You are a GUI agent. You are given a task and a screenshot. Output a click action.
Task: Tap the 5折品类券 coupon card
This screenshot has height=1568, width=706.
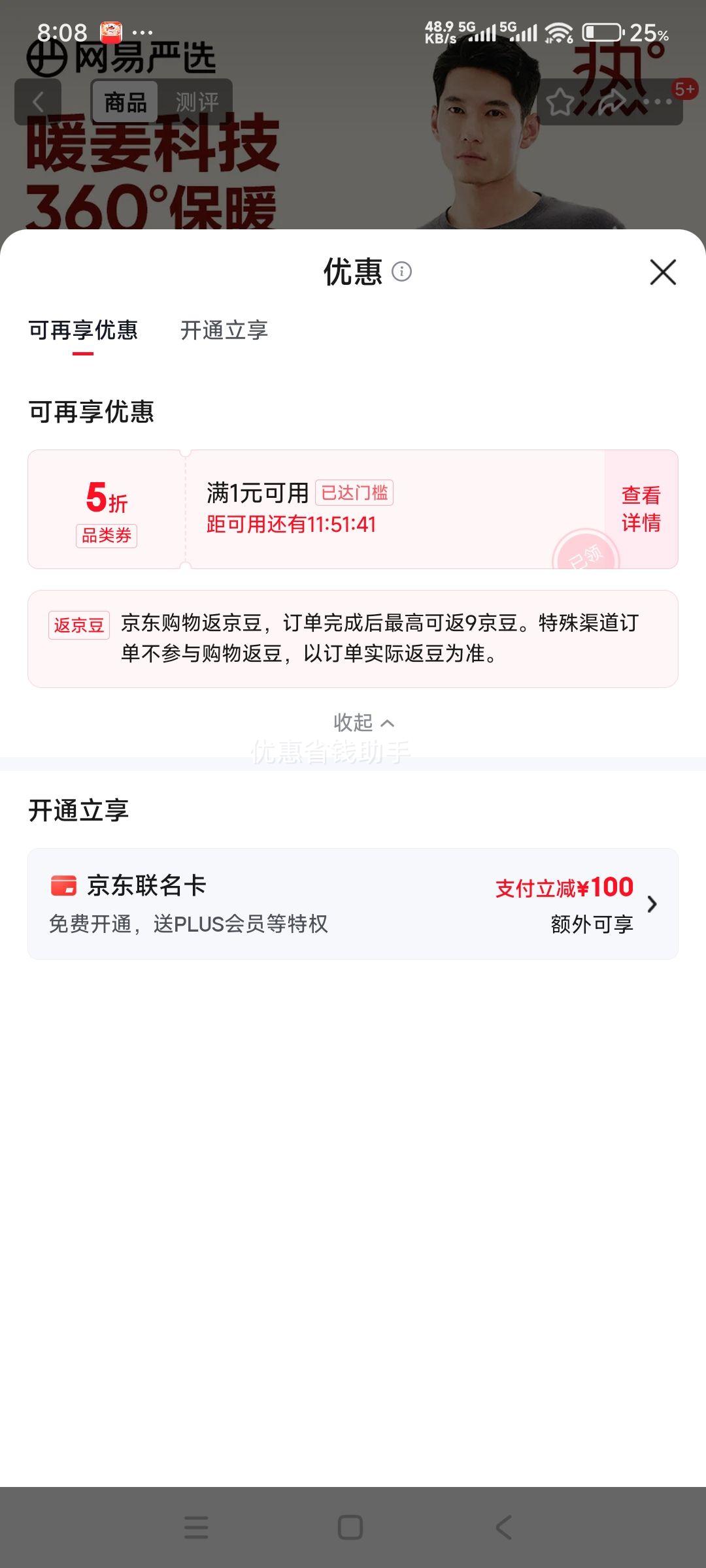(x=107, y=508)
